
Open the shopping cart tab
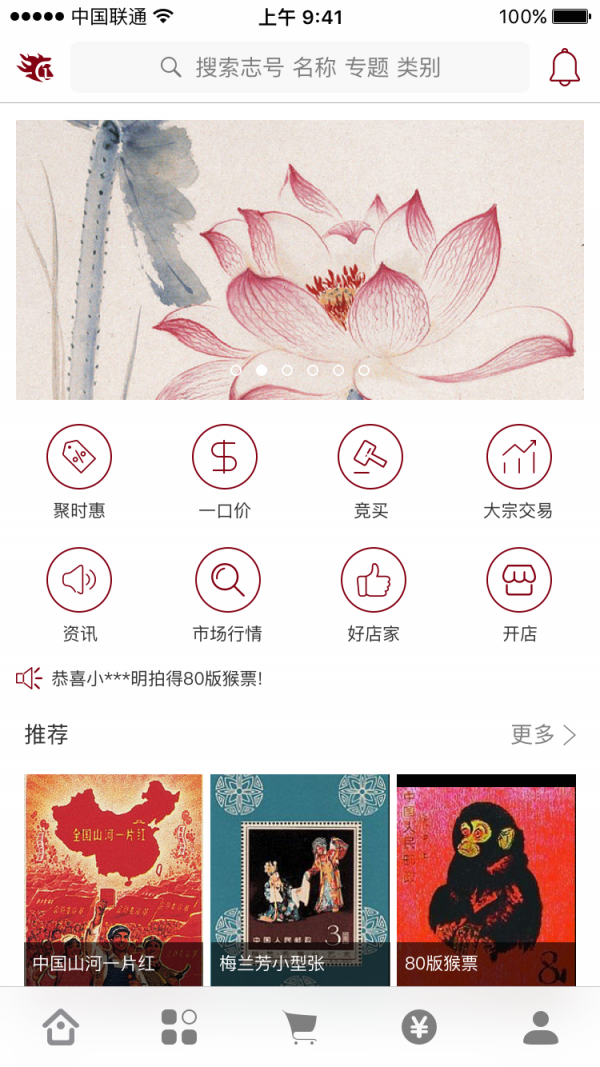tap(300, 1027)
